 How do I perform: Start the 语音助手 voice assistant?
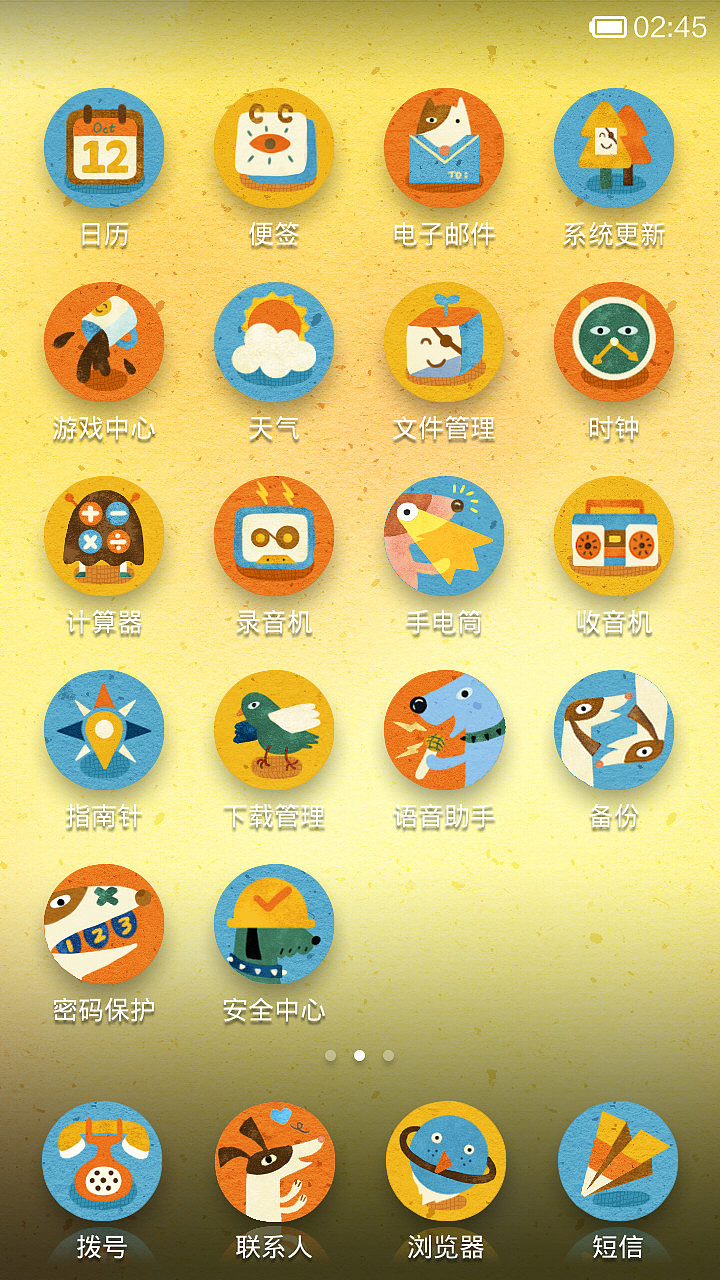[x=444, y=731]
